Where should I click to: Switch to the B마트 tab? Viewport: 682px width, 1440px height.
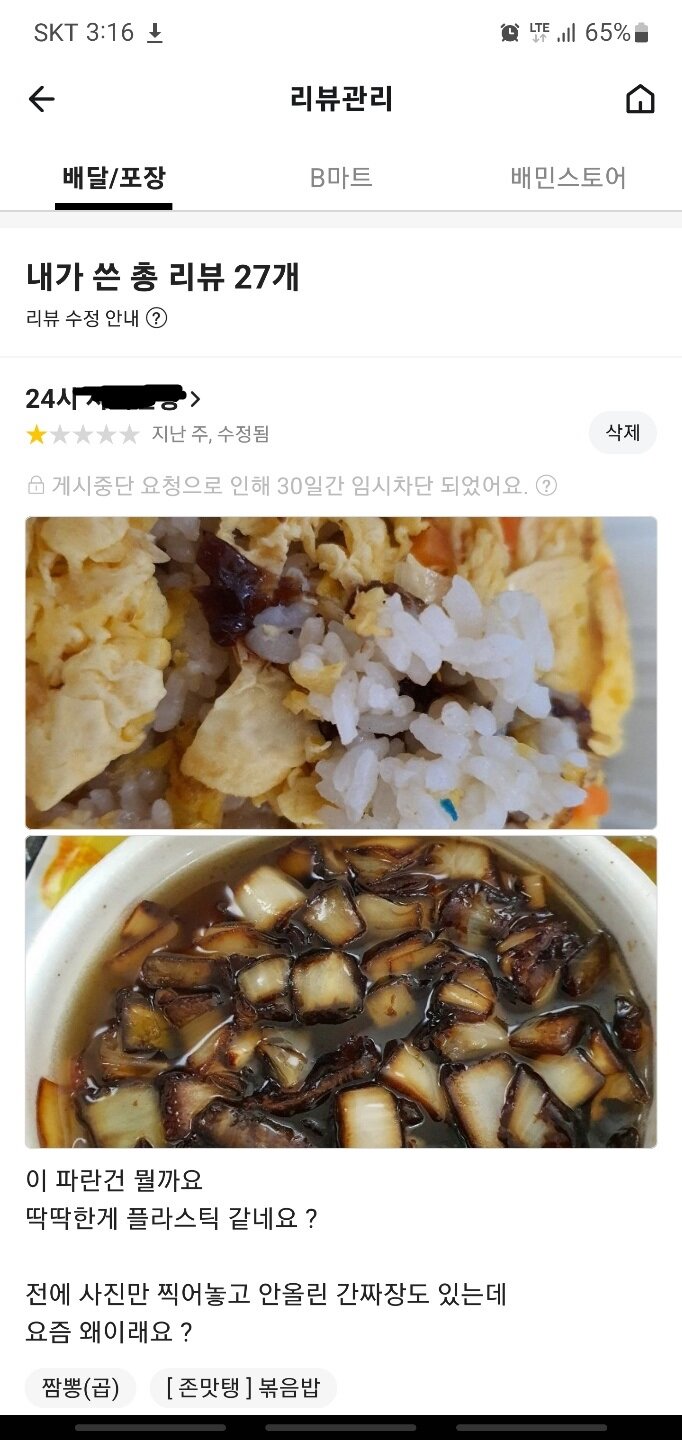341,178
